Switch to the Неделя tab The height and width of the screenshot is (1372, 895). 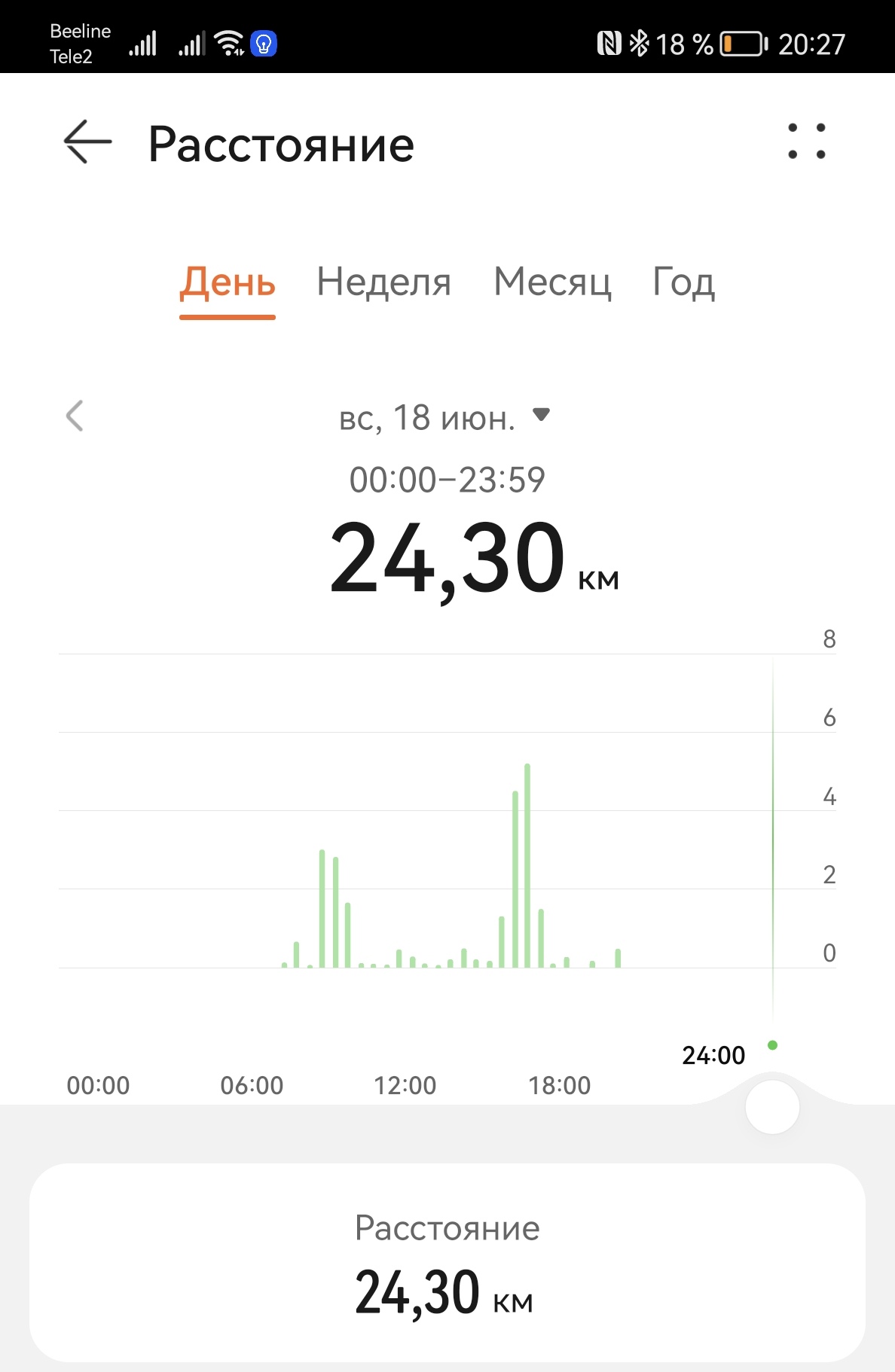[383, 283]
